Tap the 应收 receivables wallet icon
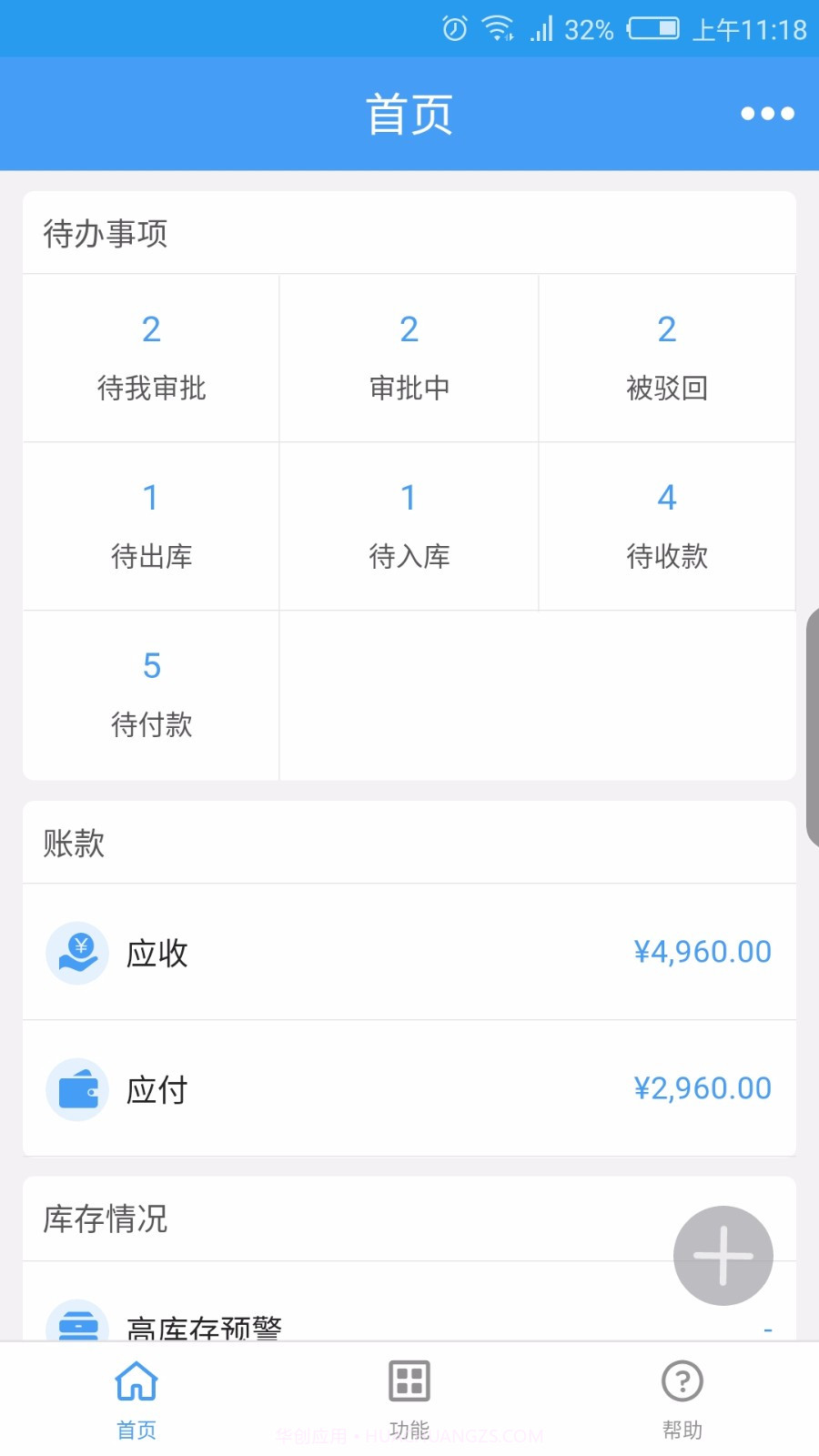 pos(77,952)
